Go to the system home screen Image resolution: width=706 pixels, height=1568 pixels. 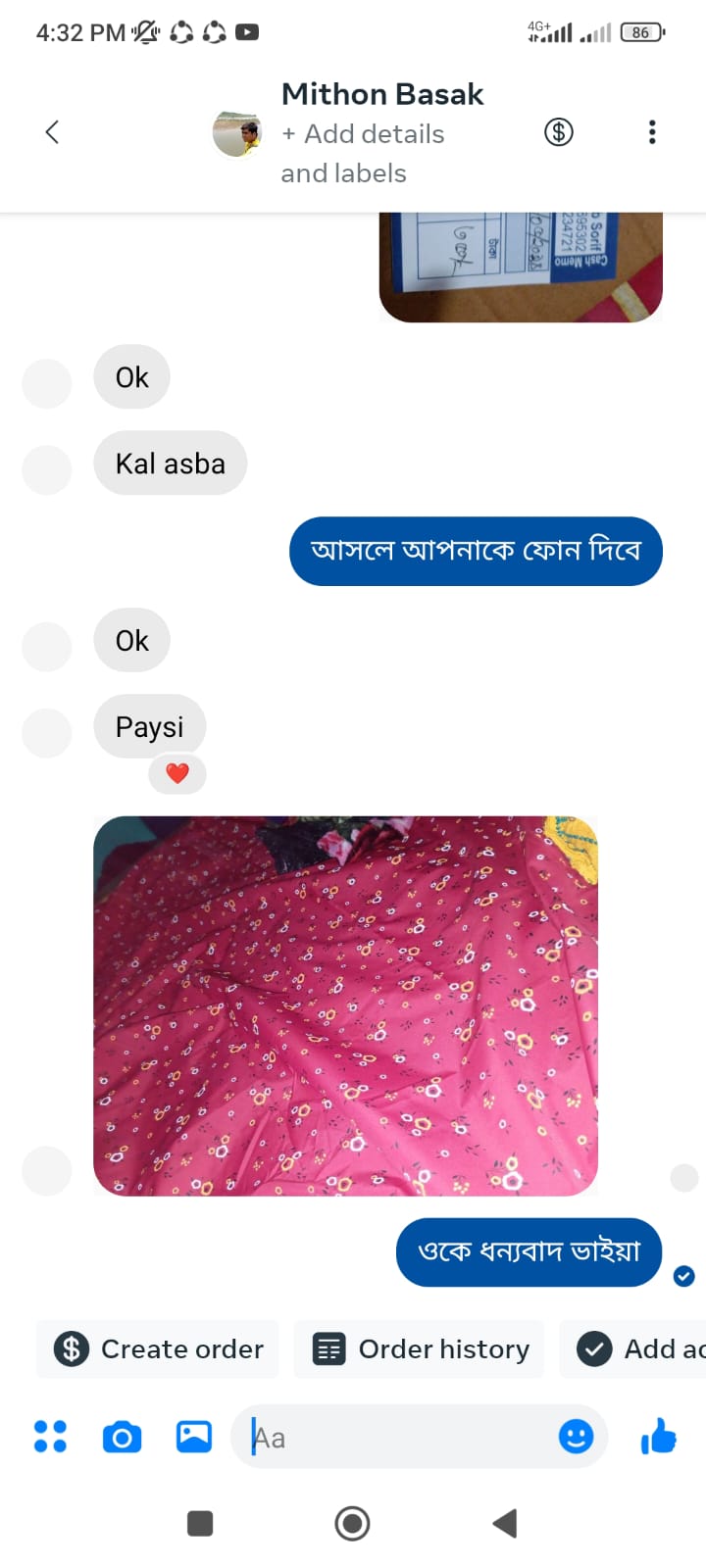(352, 1523)
